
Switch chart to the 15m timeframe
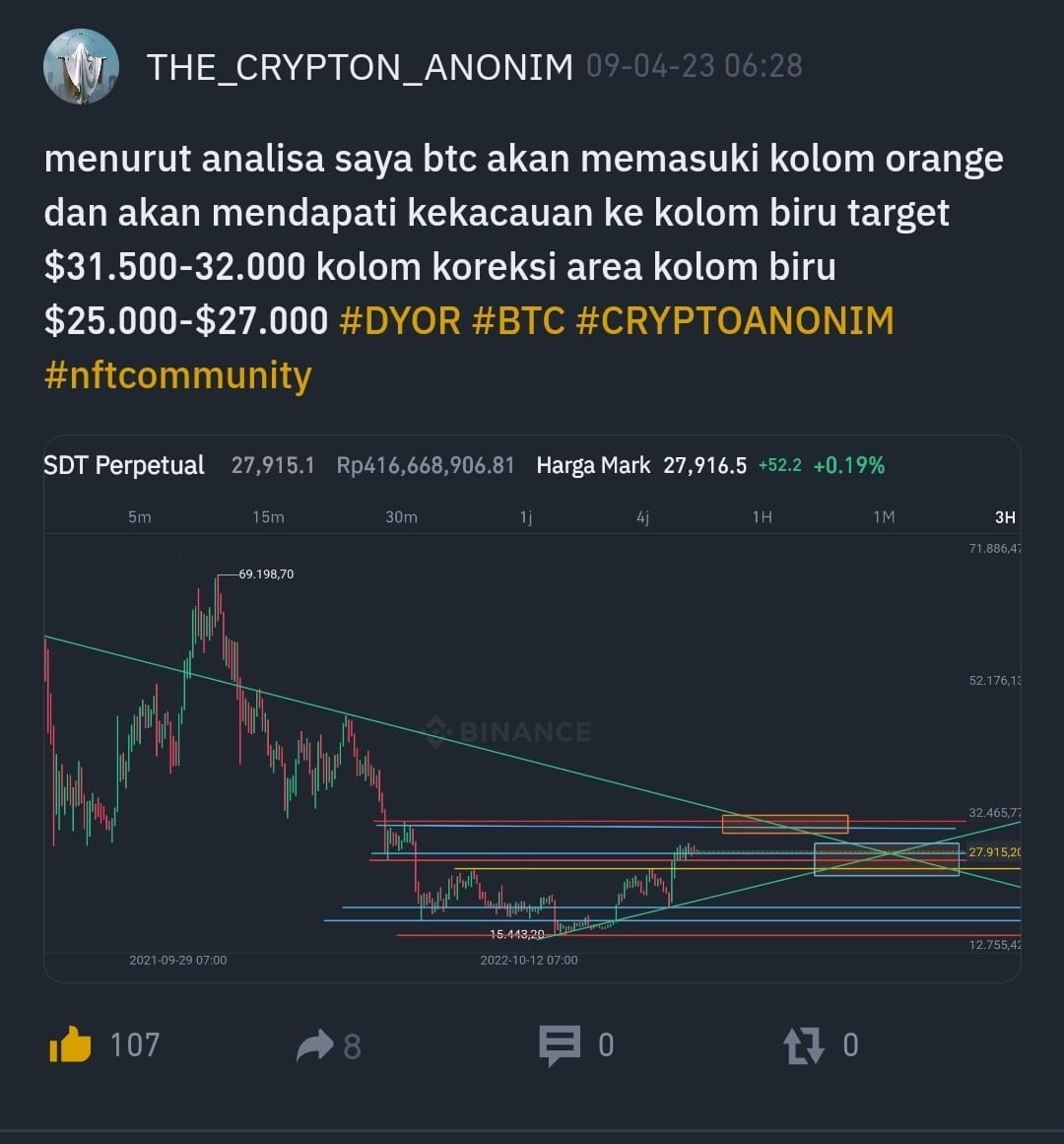tap(268, 516)
